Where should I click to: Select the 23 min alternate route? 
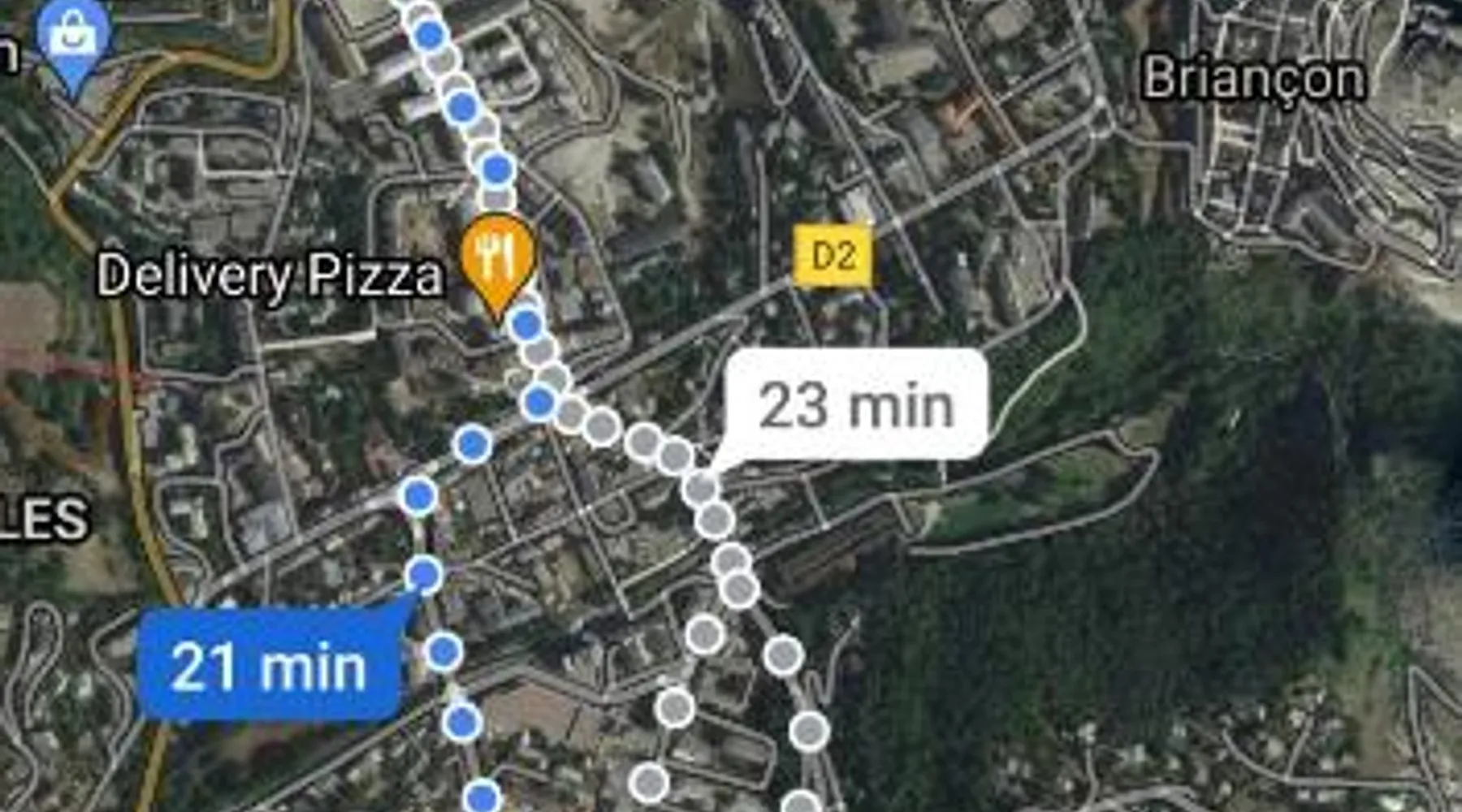855,404
